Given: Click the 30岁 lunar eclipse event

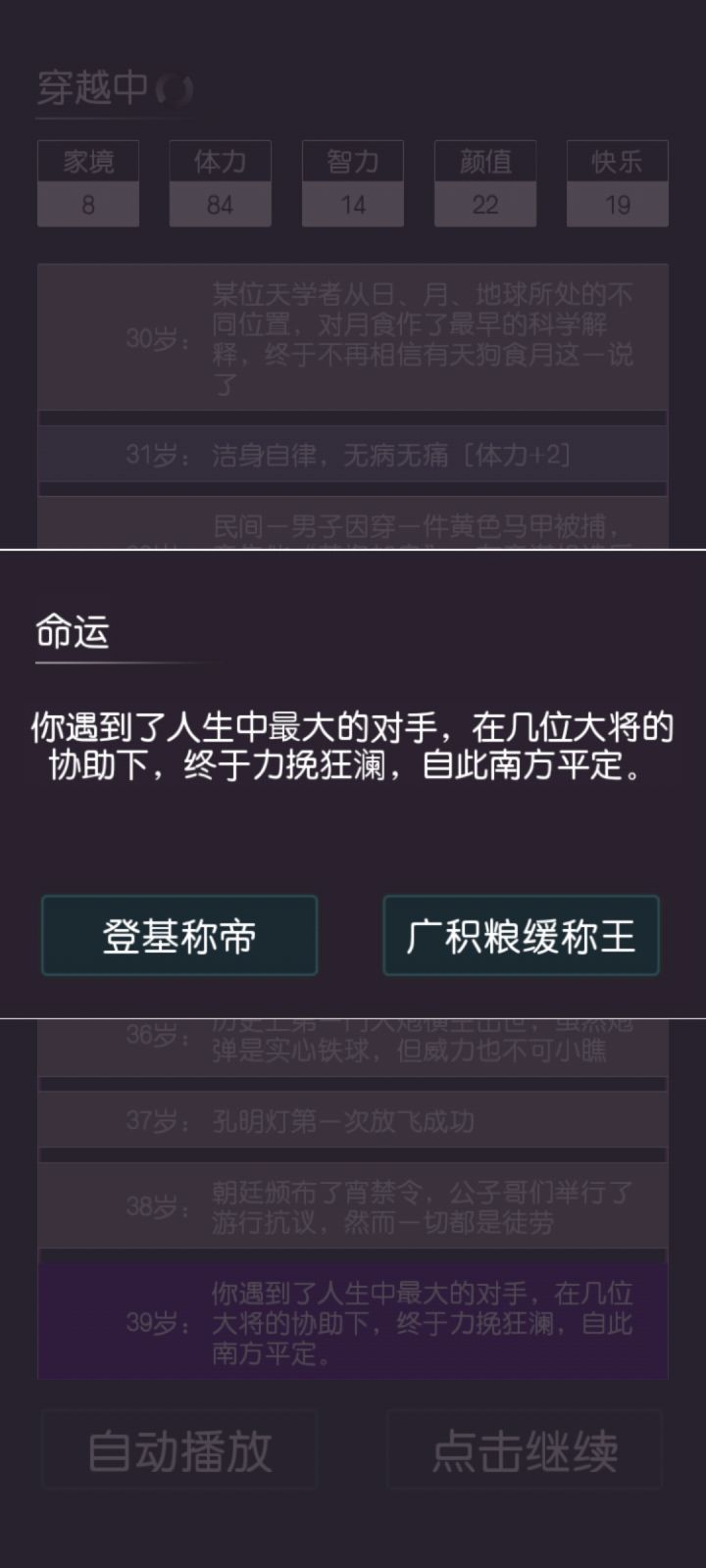Looking at the screenshot, I should (x=353, y=338).
